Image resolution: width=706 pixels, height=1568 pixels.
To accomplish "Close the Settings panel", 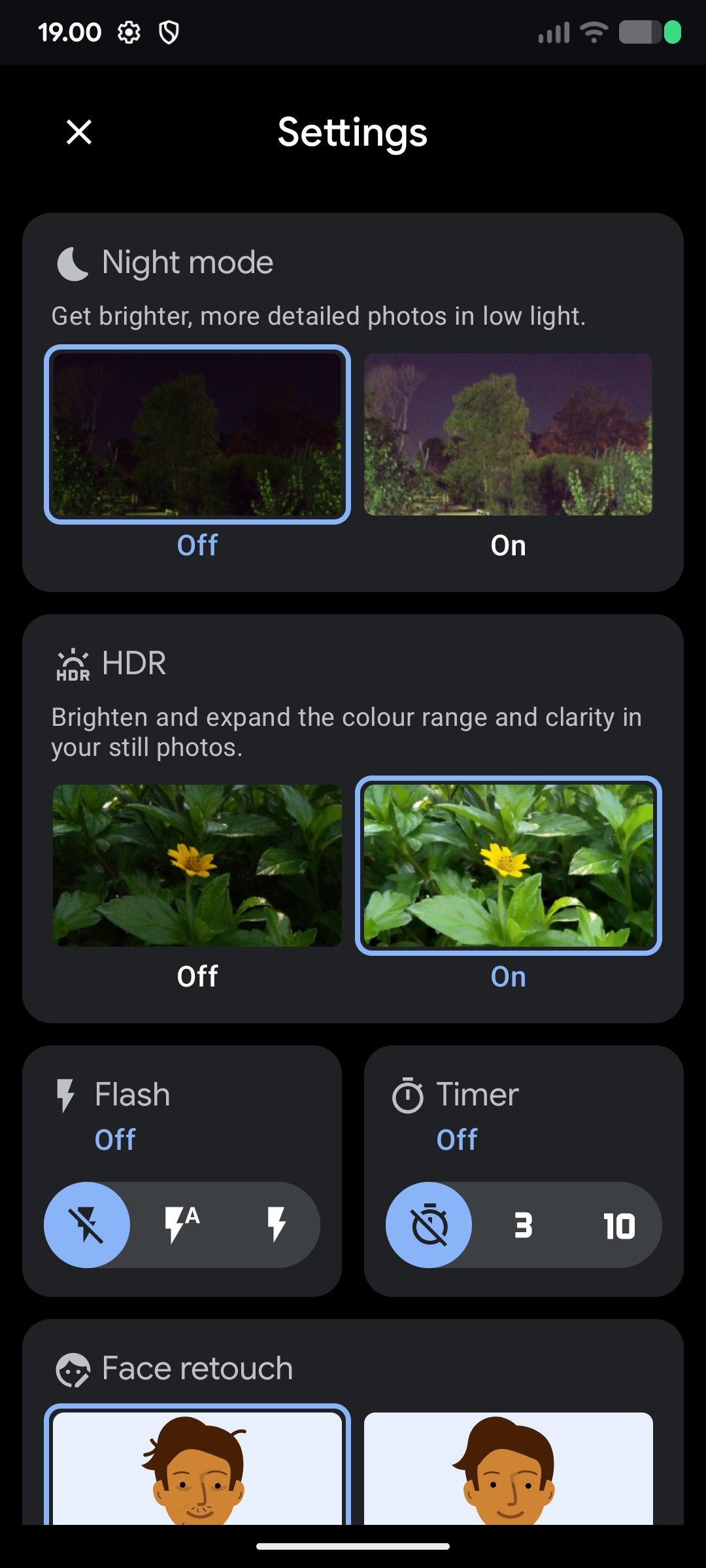I will tap(79, 132).
